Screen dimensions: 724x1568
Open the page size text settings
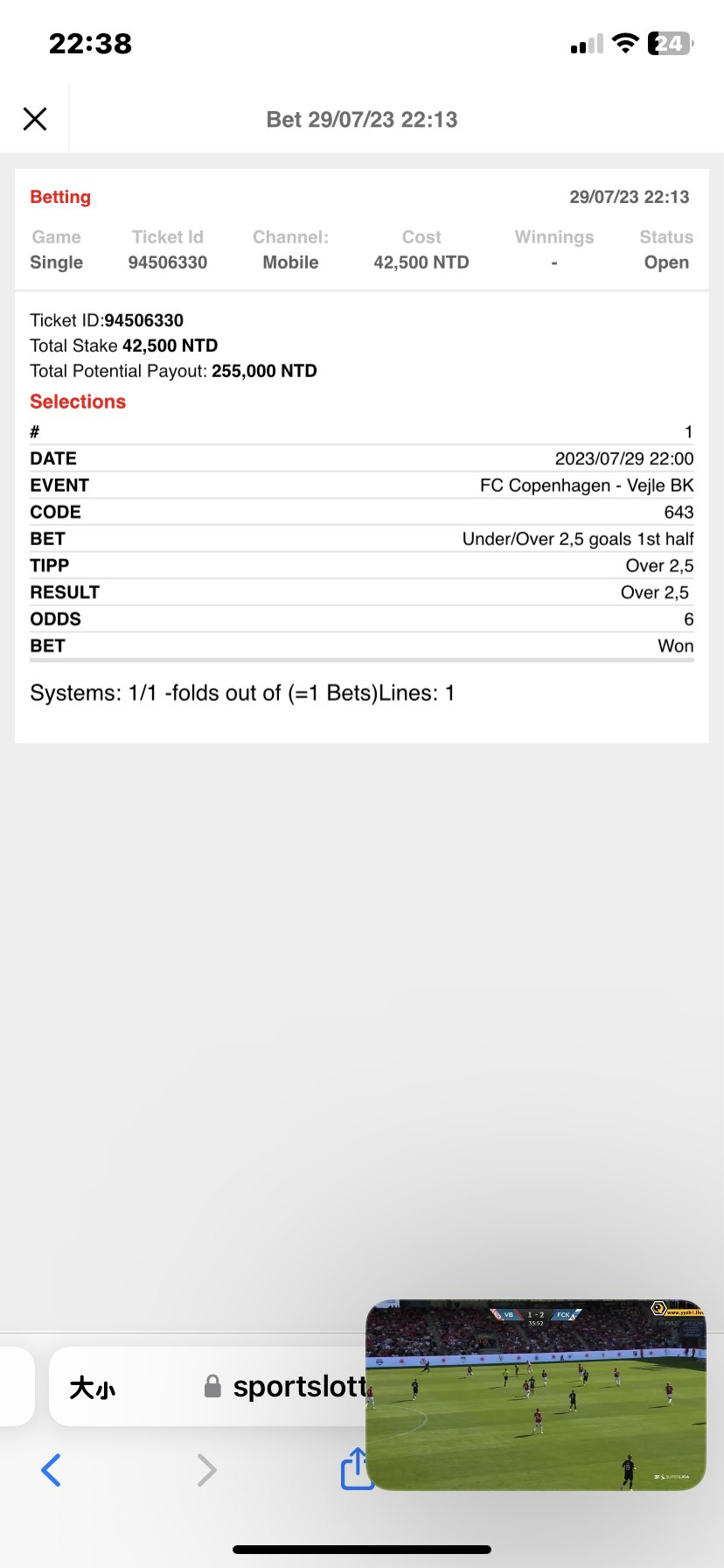[x=93, y=1388]
